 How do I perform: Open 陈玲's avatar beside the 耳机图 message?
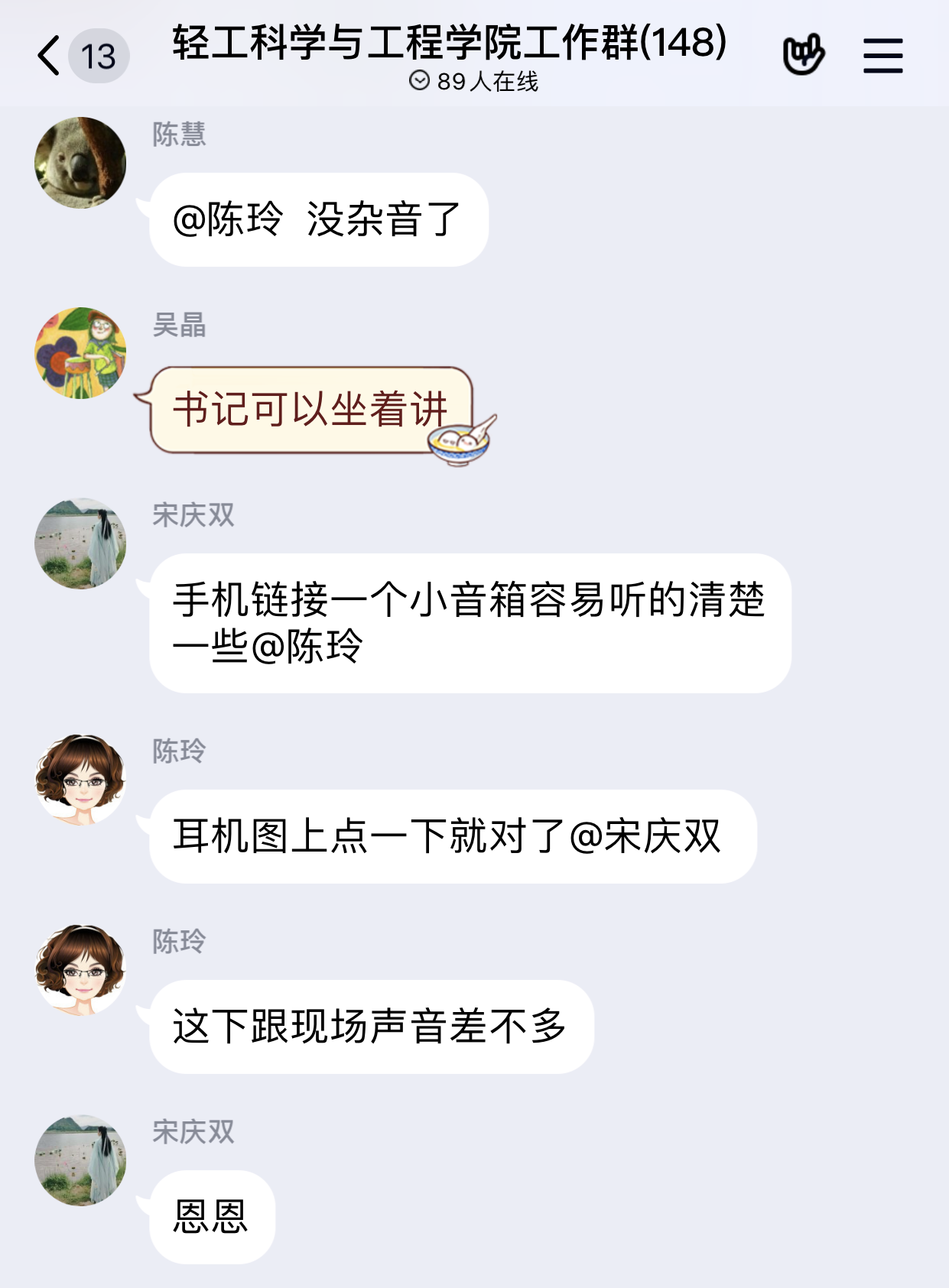click(x=80, y=780)
